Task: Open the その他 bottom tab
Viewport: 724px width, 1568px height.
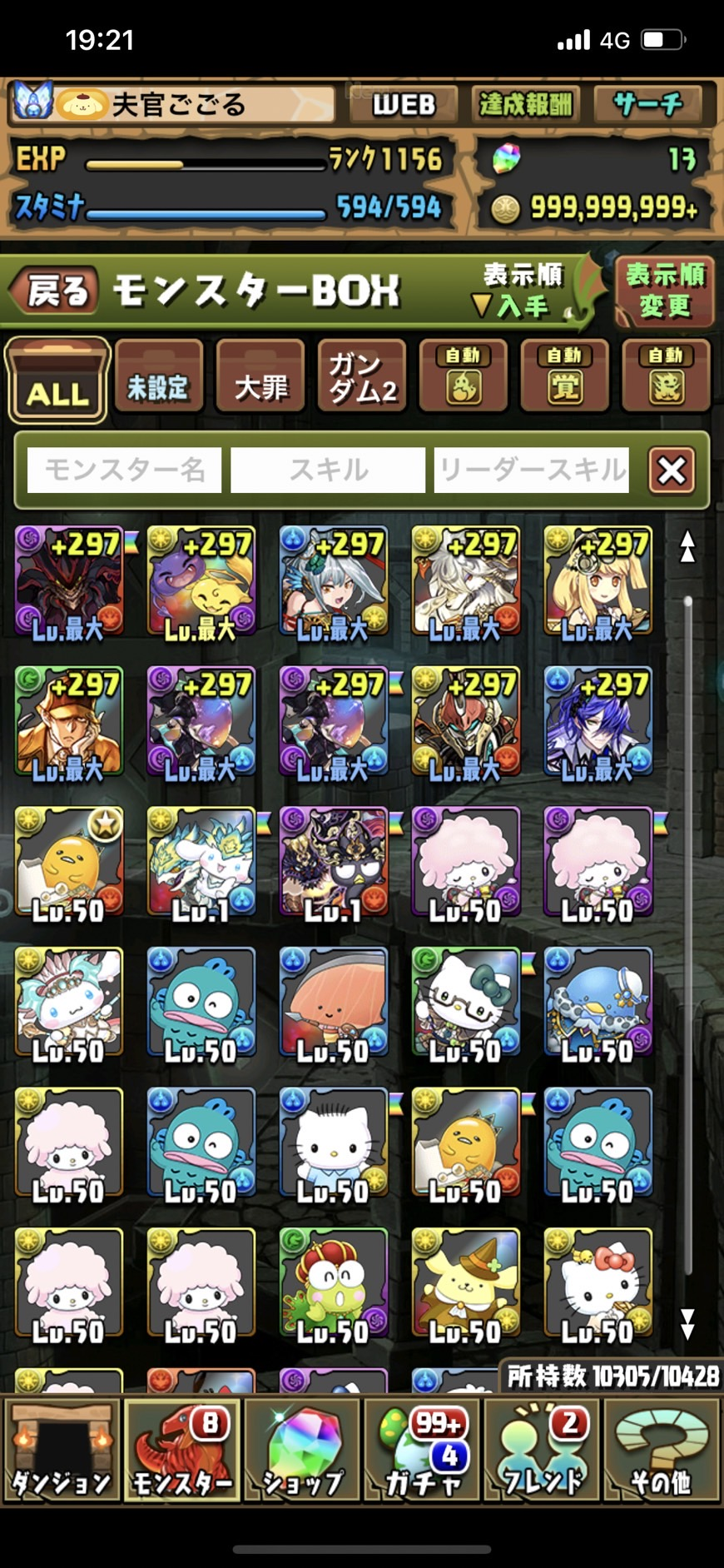Action: [662, 1451]
